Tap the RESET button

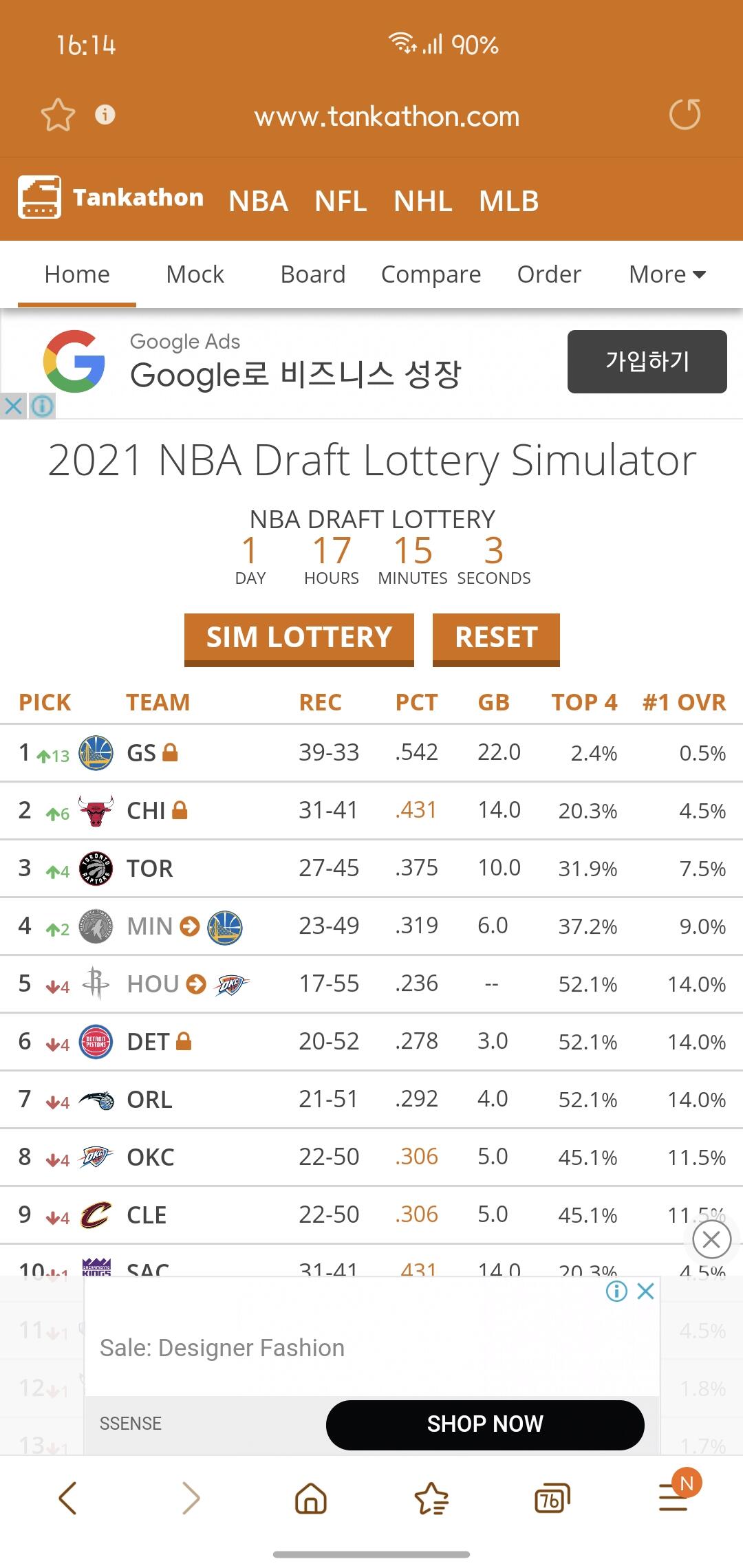click(496, 639)
